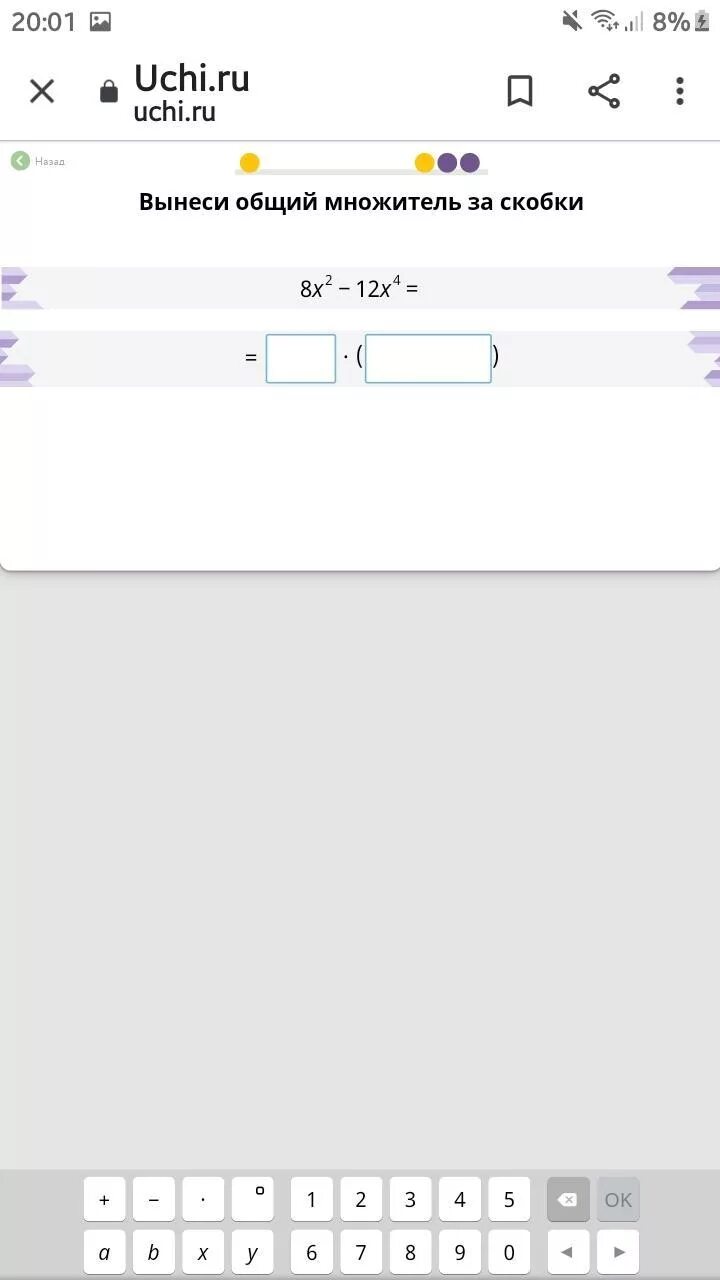
Task: Bookmark this Uchi.ru page
Action: (x=519, y=92)
